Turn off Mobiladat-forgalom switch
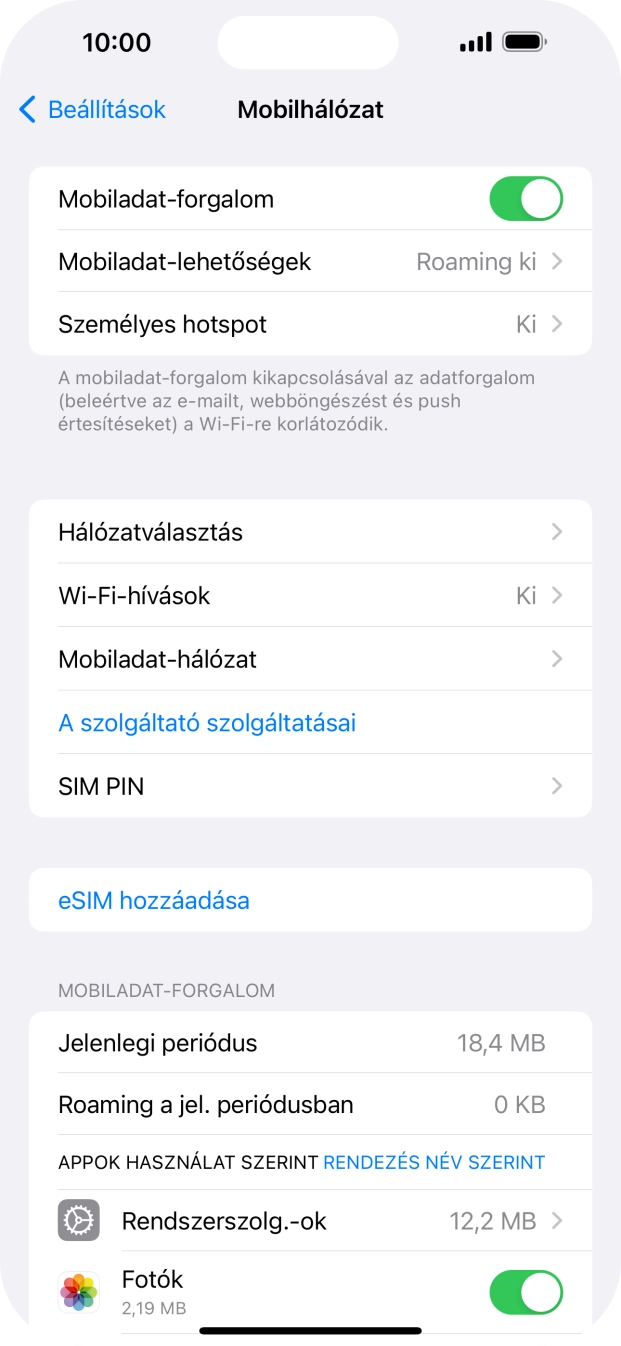This screenshot has height=1346, width=621. click(x=525, y=199)
